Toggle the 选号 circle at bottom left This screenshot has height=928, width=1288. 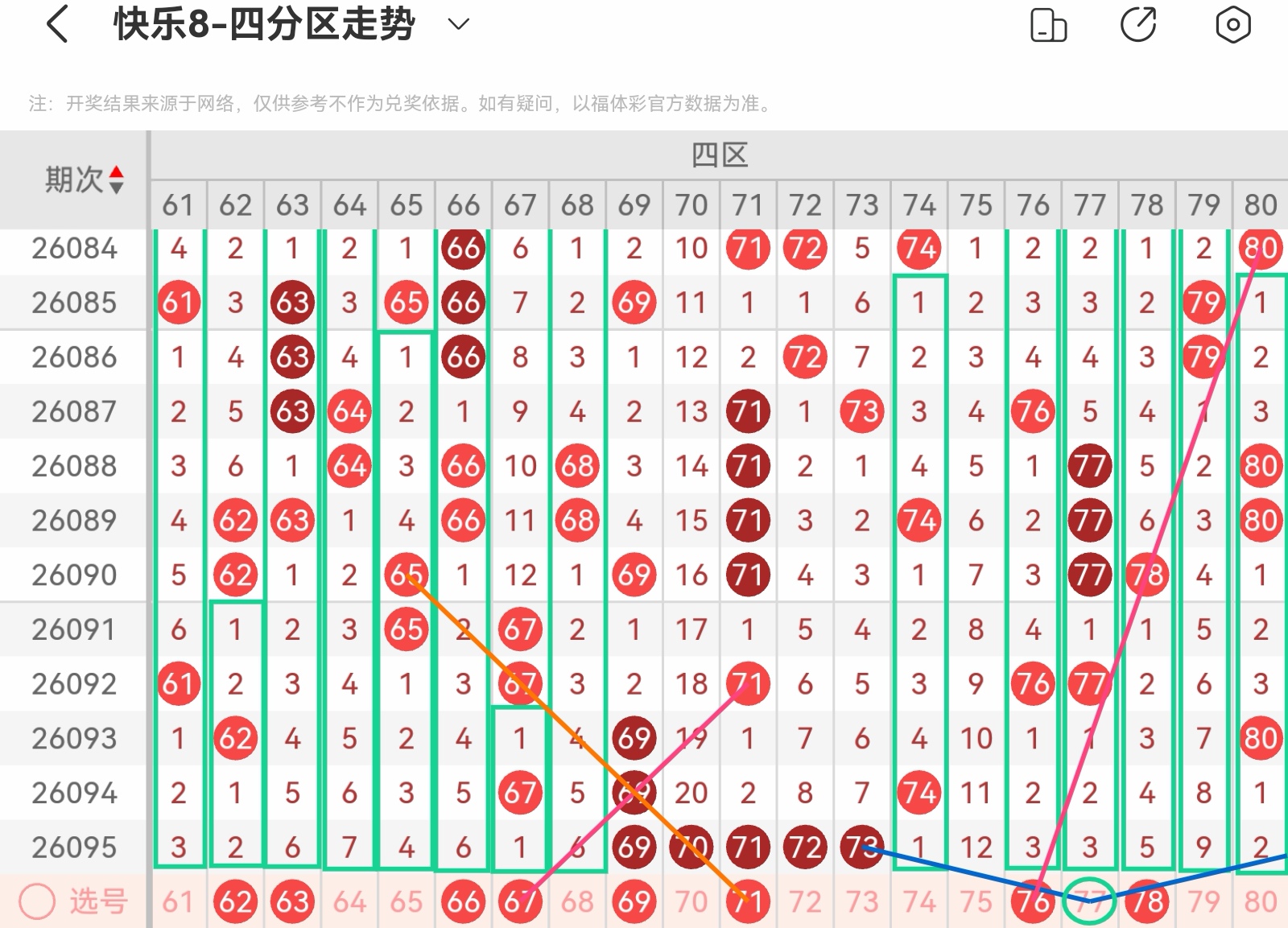click(37, 901)
